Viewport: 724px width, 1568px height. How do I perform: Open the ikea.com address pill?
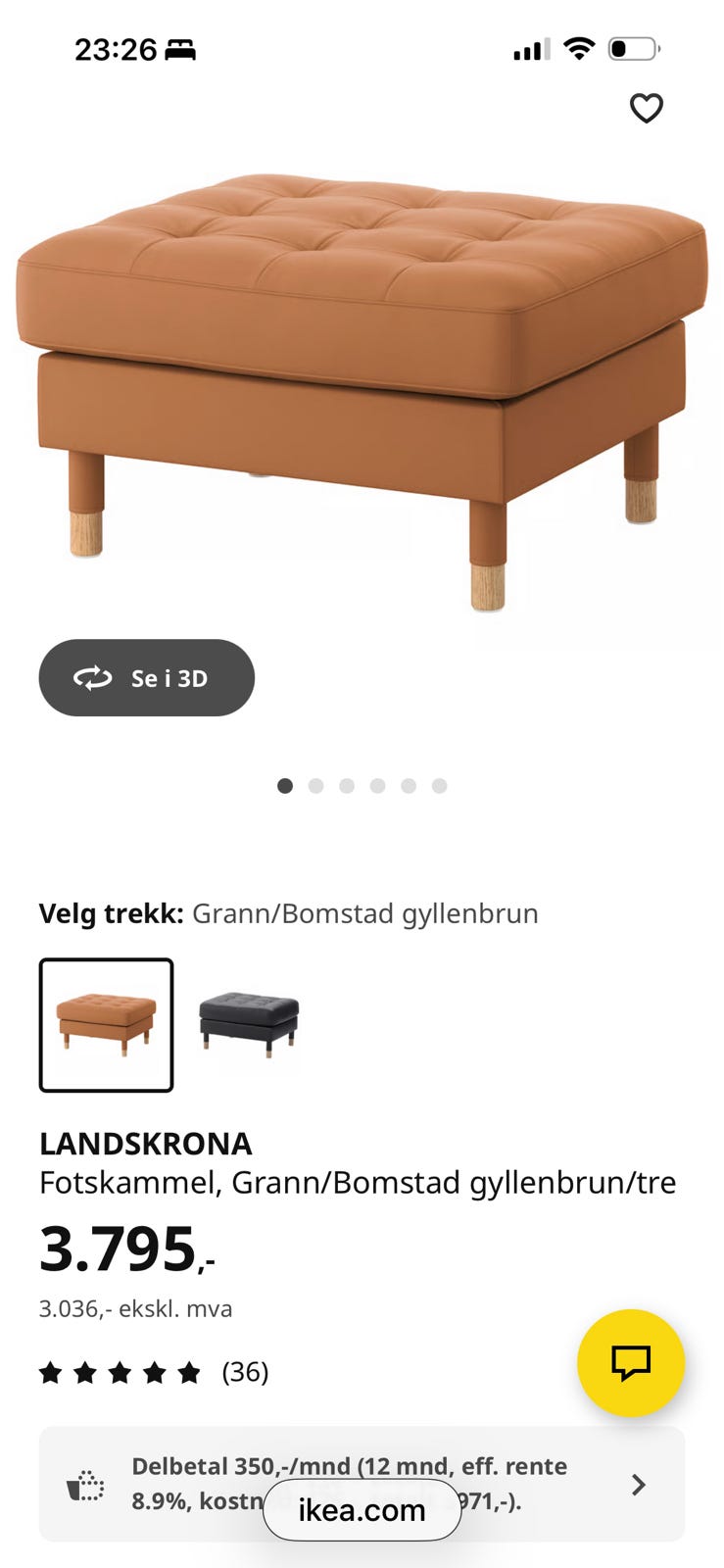pos(362,1510)
